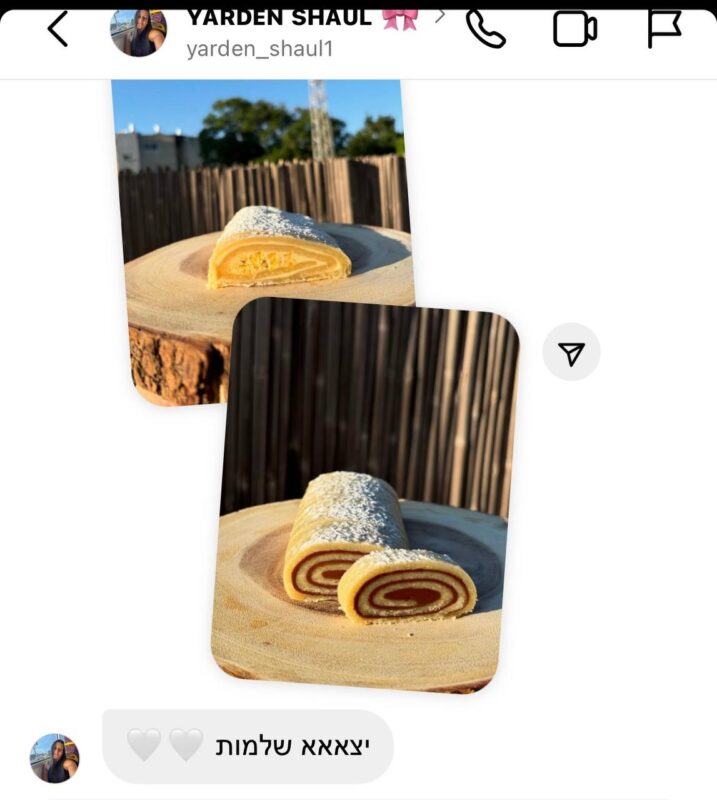717x800 pixels.
Task: Forward the shared cake photos
Action: [571, 353]
